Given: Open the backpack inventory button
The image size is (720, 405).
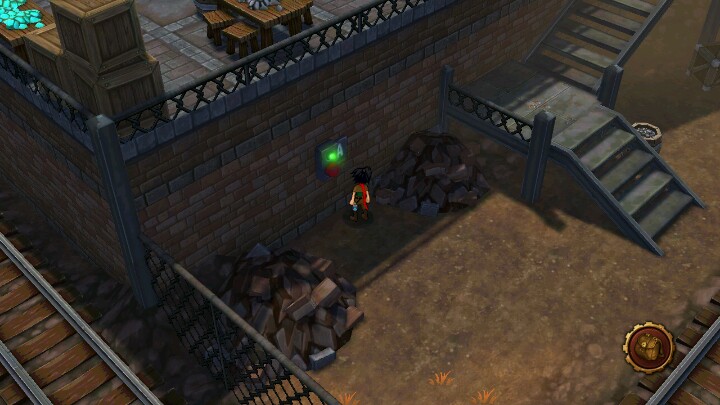Looking at the screenshot, I should [x=648, y=347].
